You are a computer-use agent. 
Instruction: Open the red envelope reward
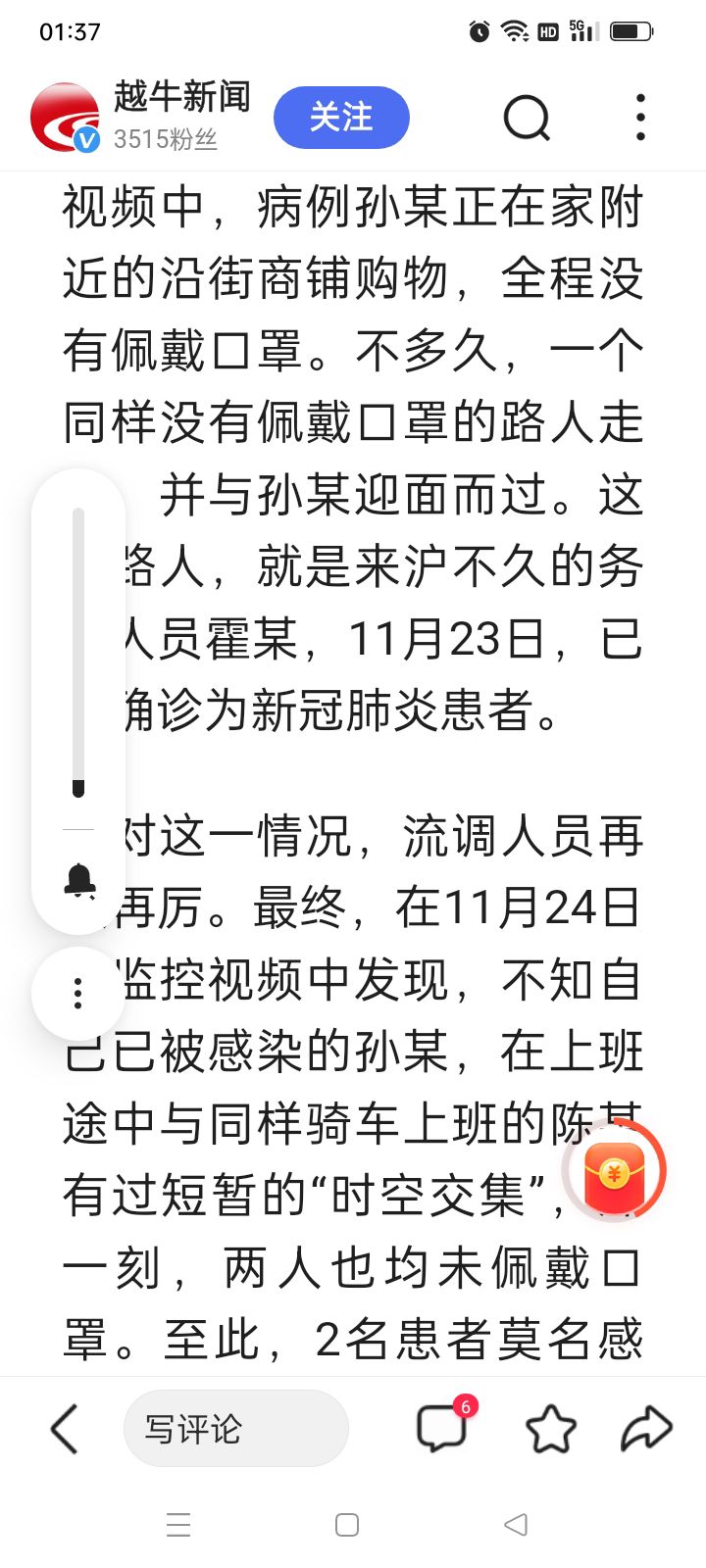(x=615, y=1173)
